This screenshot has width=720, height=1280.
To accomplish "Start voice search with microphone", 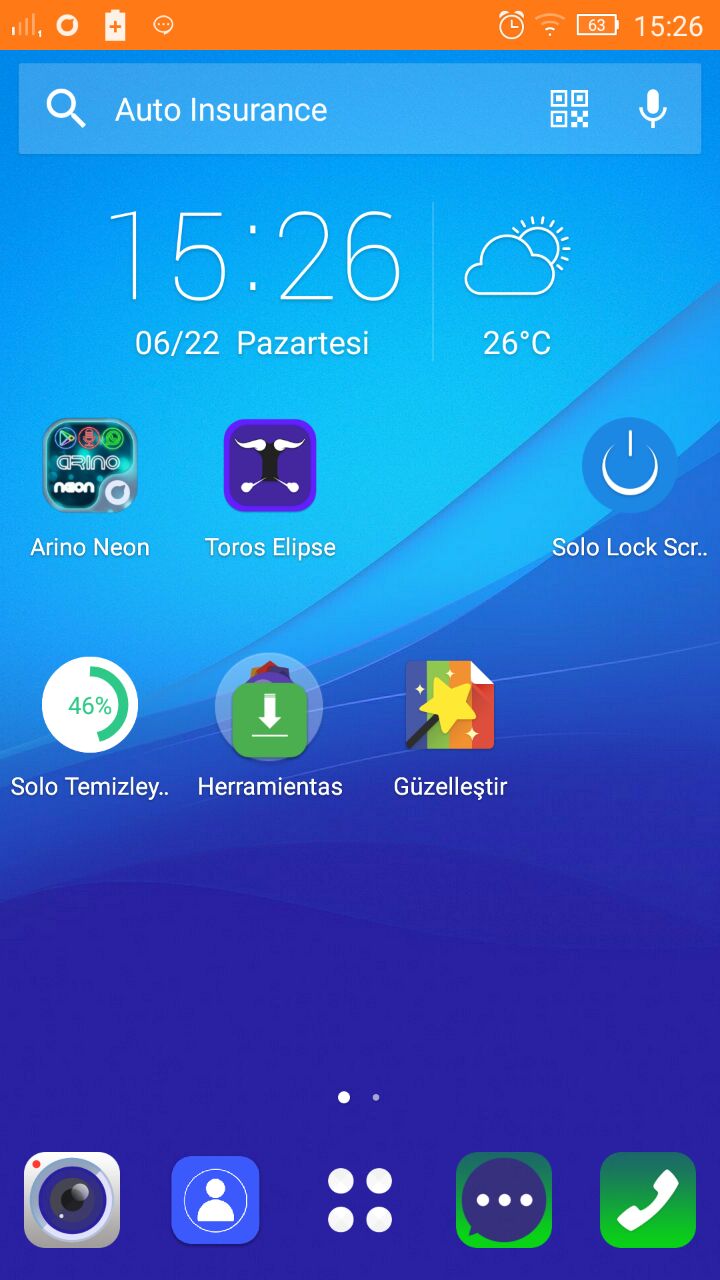I will 653,109.
